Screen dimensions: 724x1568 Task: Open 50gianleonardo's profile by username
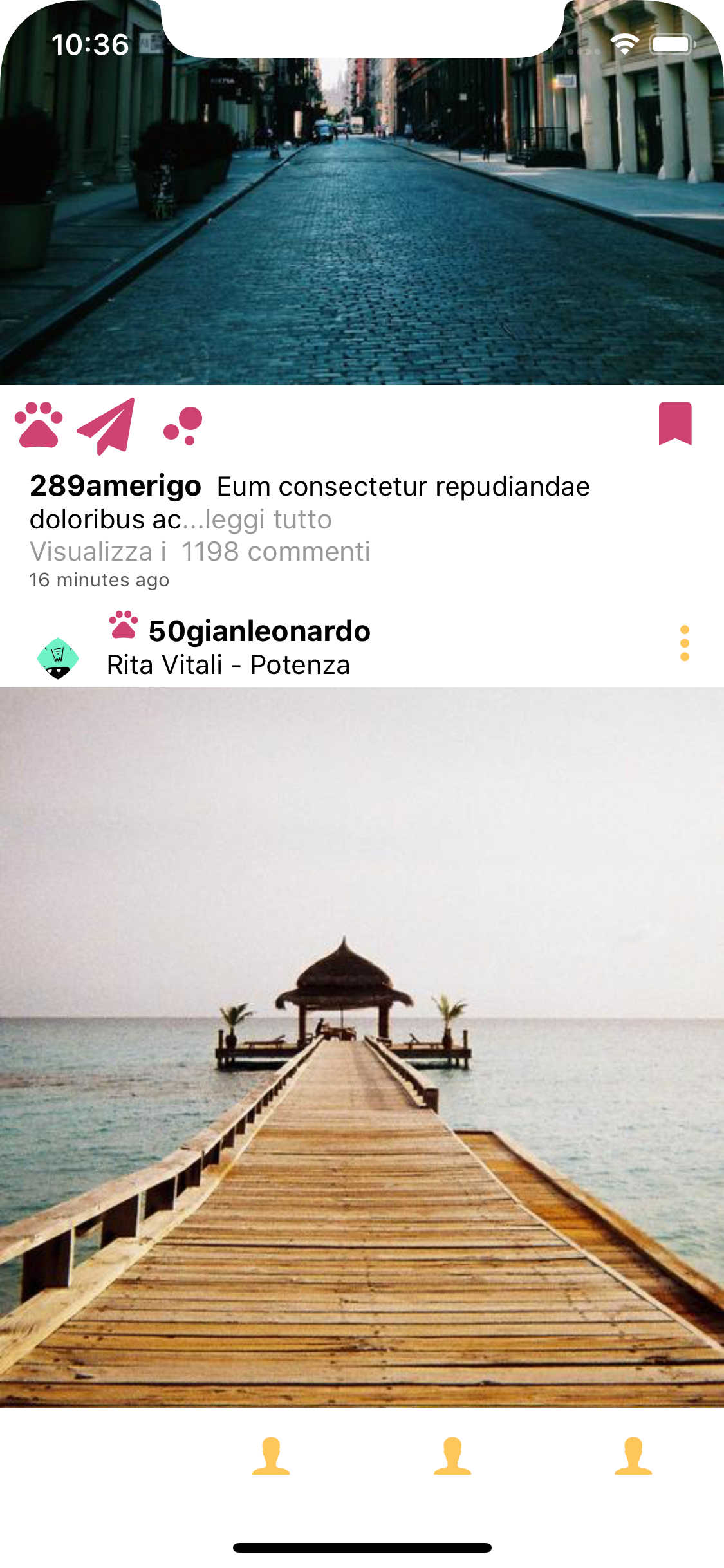259,631
